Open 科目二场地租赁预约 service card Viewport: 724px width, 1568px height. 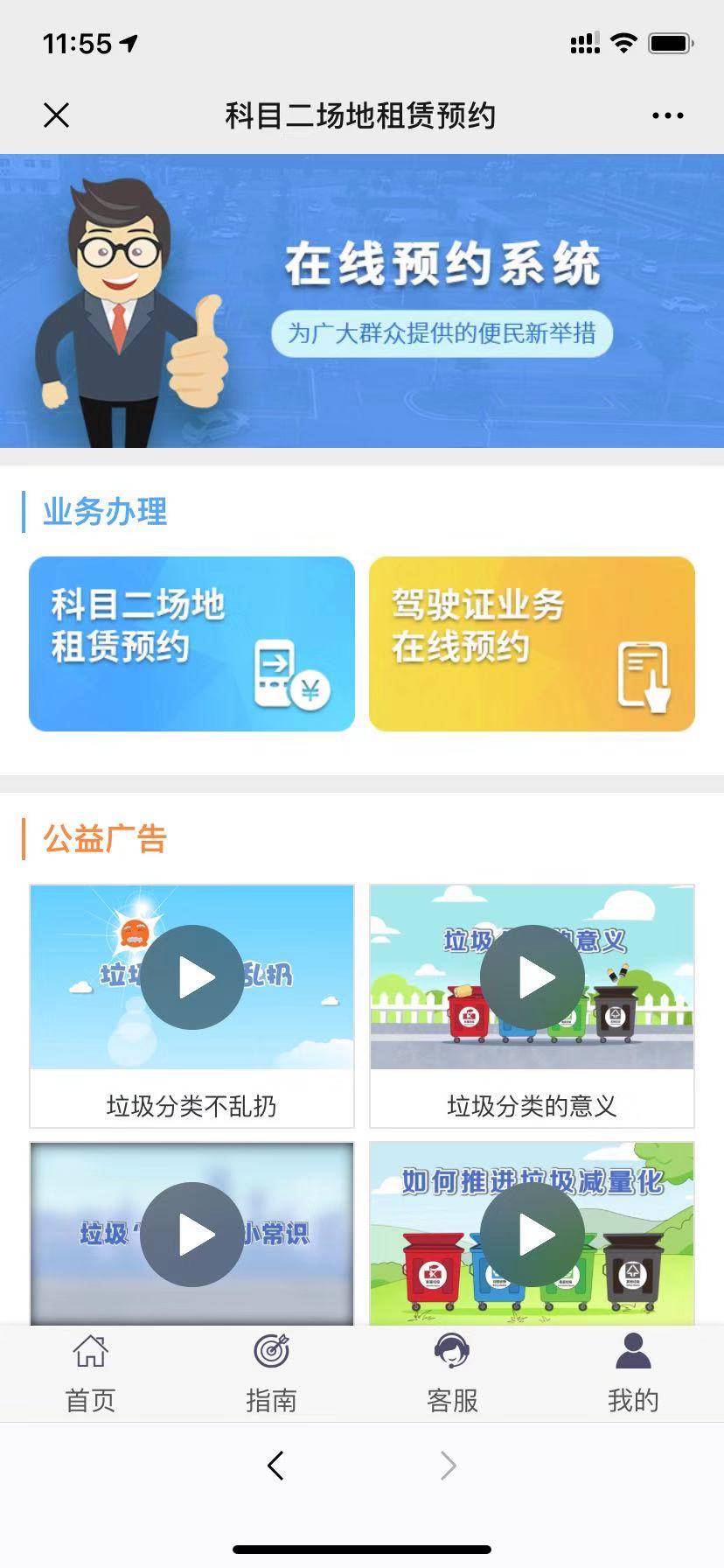tap(191, 644)
